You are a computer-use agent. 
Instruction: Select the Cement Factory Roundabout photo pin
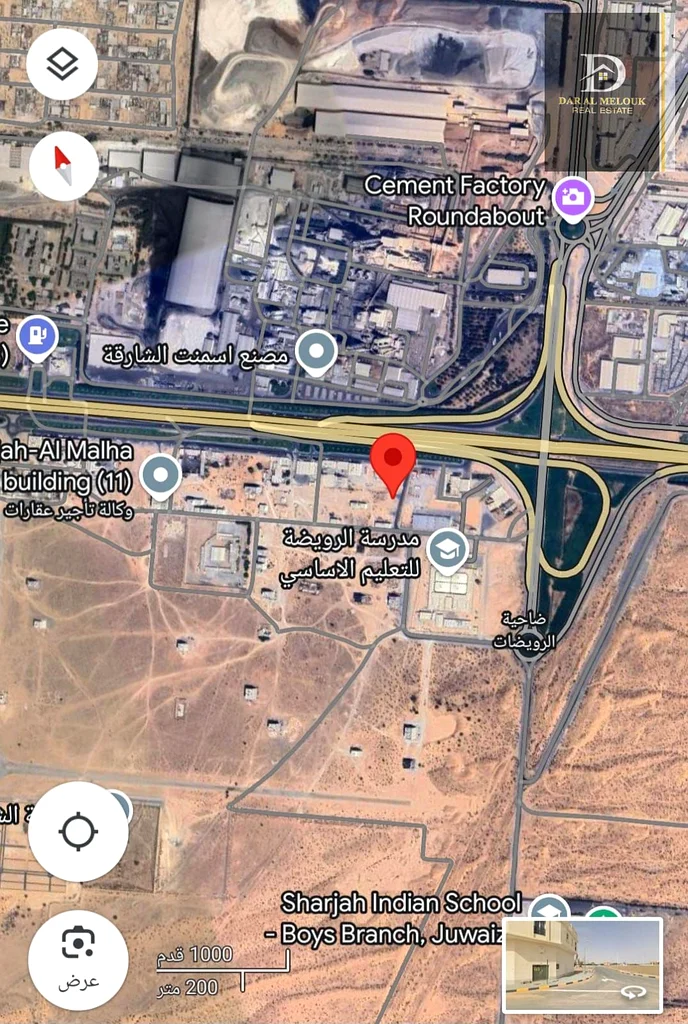(573, 198)
